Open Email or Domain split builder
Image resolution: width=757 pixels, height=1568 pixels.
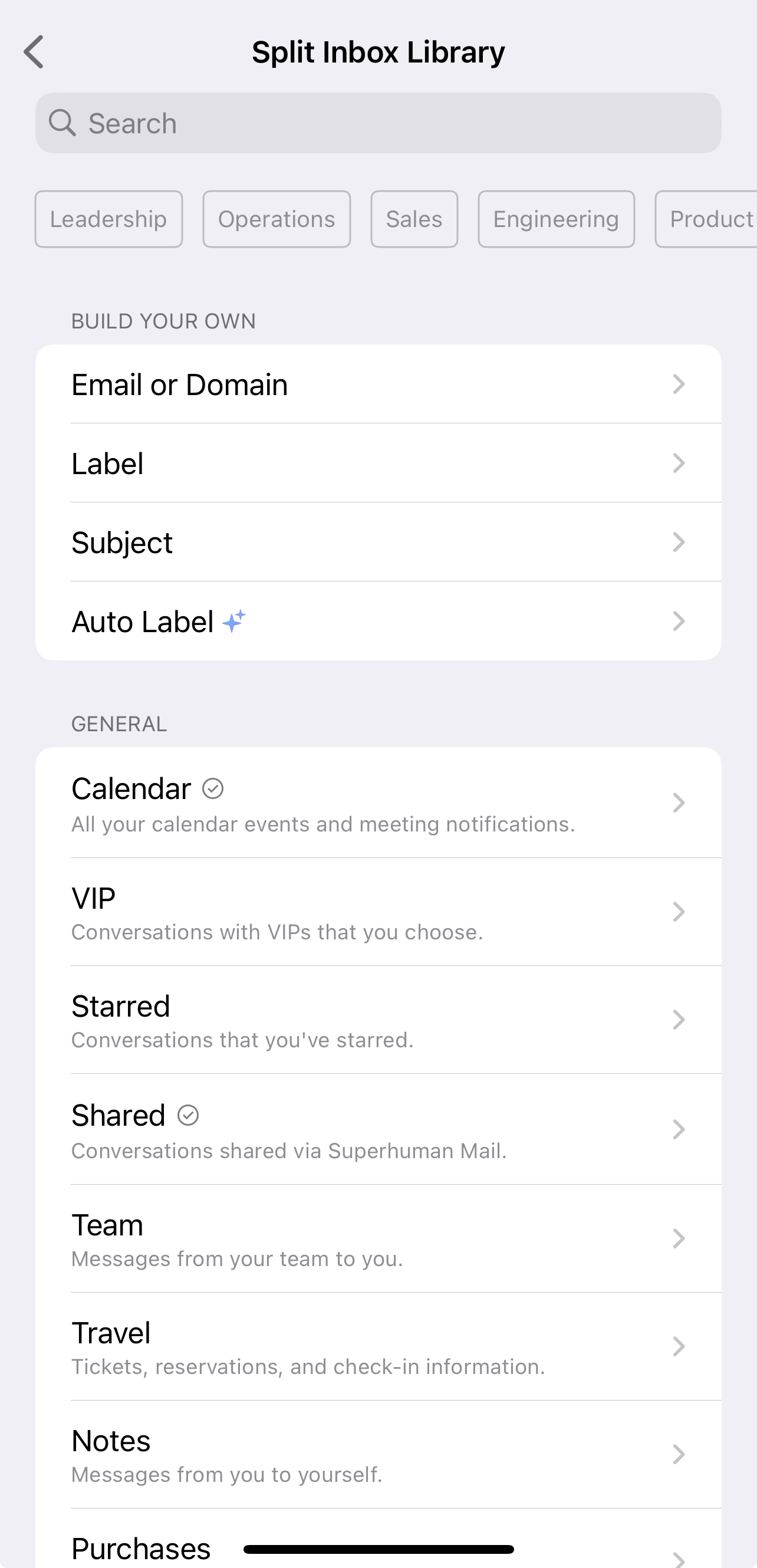tap(378, 384)
